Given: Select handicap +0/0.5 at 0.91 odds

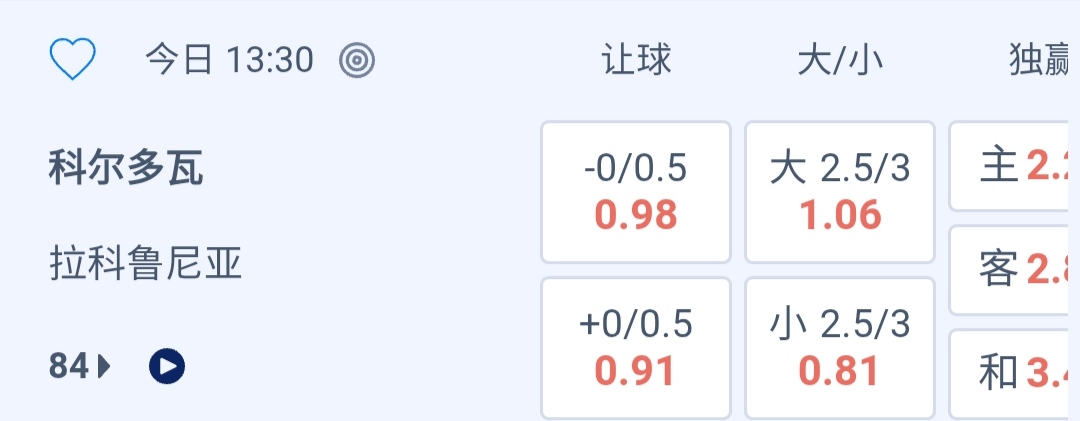Looking at the screenshot, I should click(x=636, y=348).
